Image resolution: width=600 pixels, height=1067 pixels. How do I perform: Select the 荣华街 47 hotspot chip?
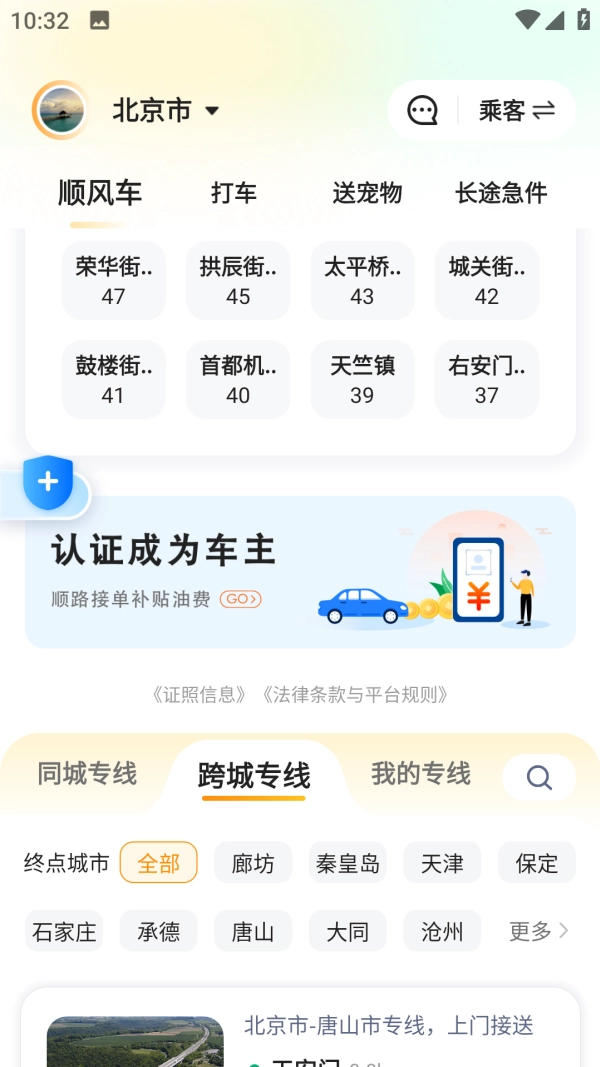click(113, 281)
